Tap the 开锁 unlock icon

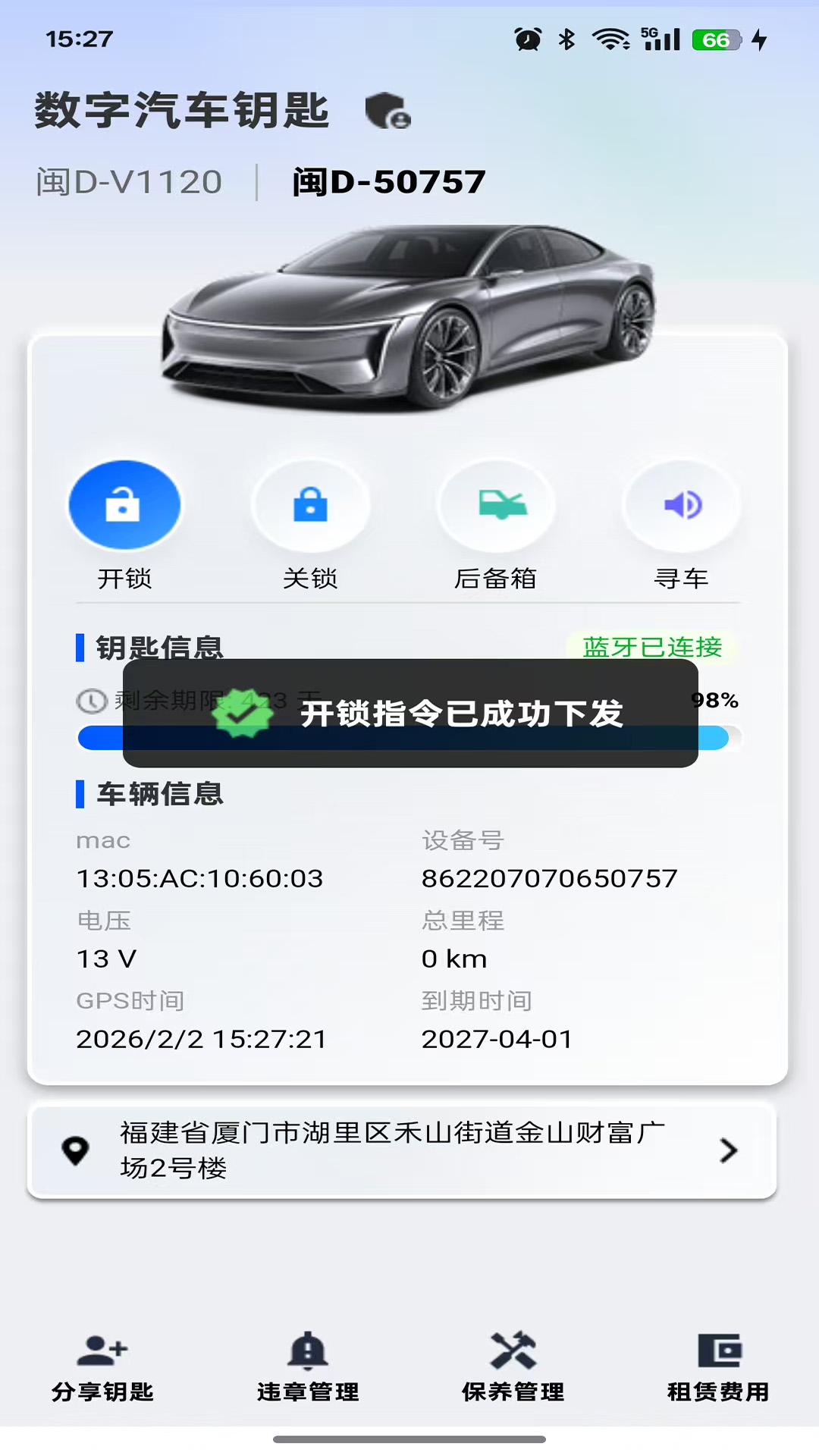pos(124,505)
